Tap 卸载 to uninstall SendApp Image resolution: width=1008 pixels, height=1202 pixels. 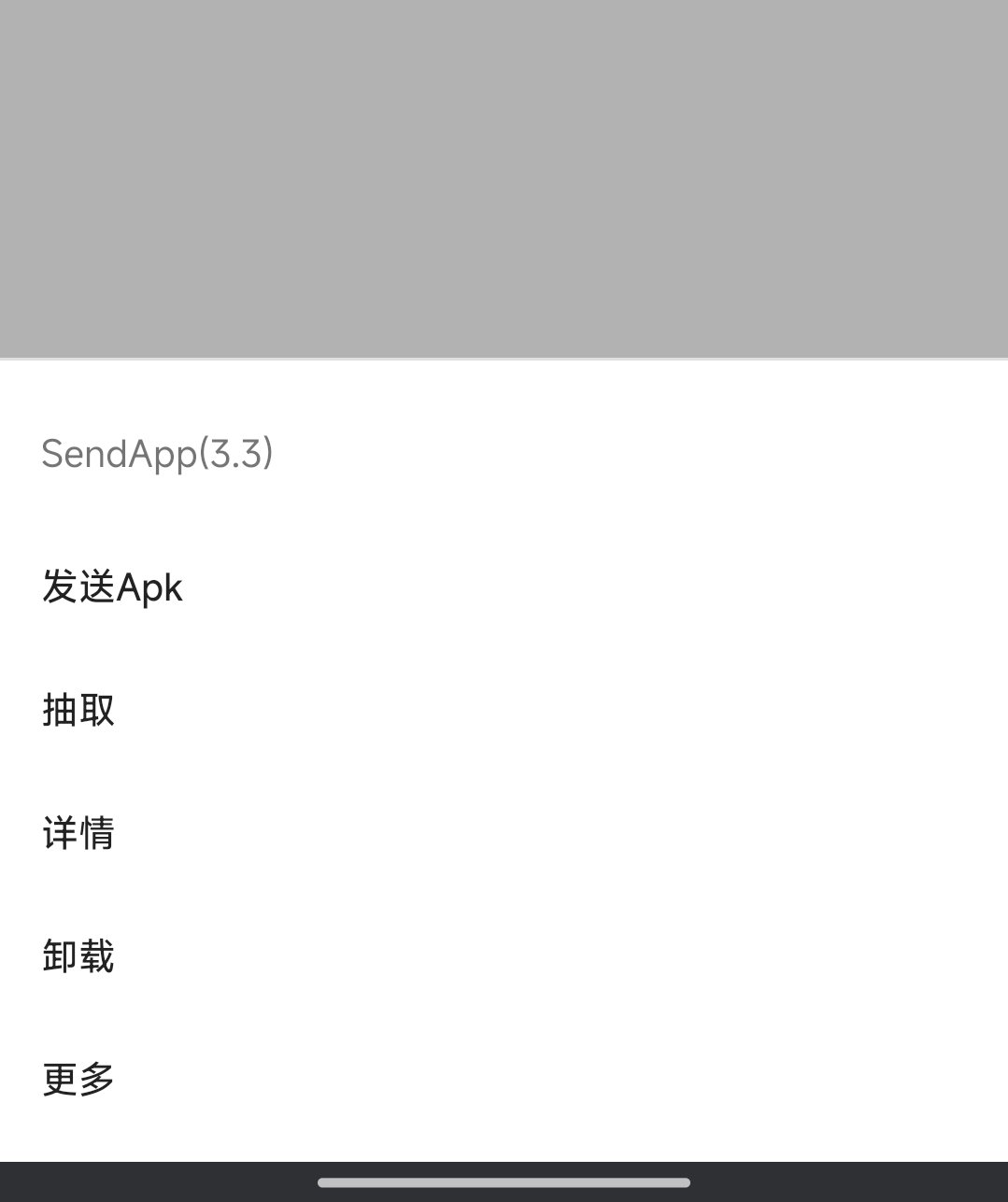click(x=78, y=956)
